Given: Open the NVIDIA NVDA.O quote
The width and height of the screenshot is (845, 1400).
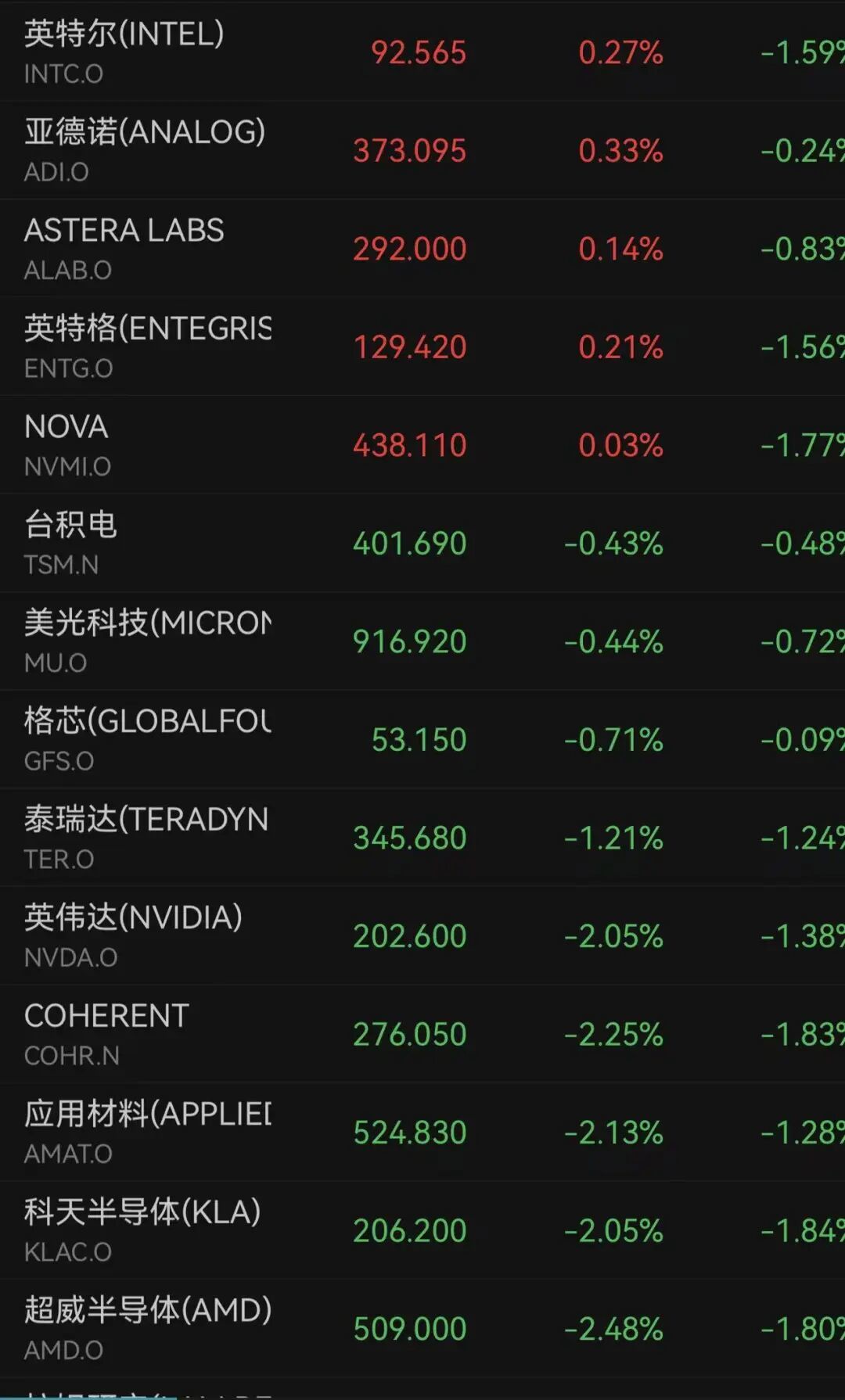Looking at the screenshot, I should coord(422,935).
